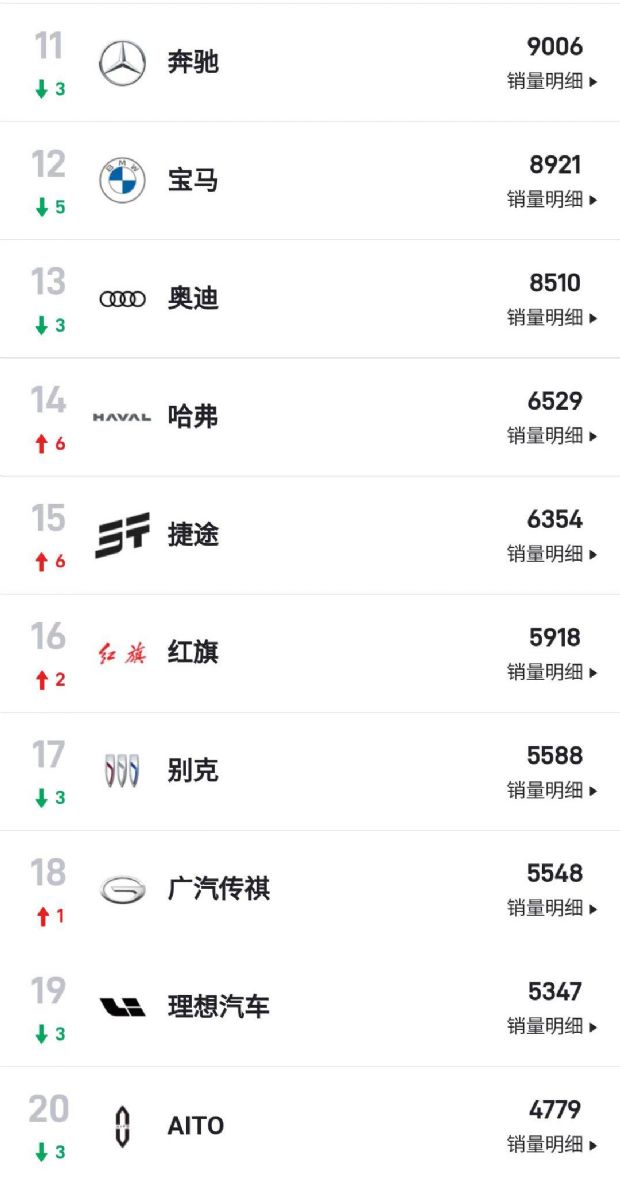The width and height of the screenshot is (620, 1178).
Task: Select the 理想汽车 brand entry
Action: click(310, 1007)
